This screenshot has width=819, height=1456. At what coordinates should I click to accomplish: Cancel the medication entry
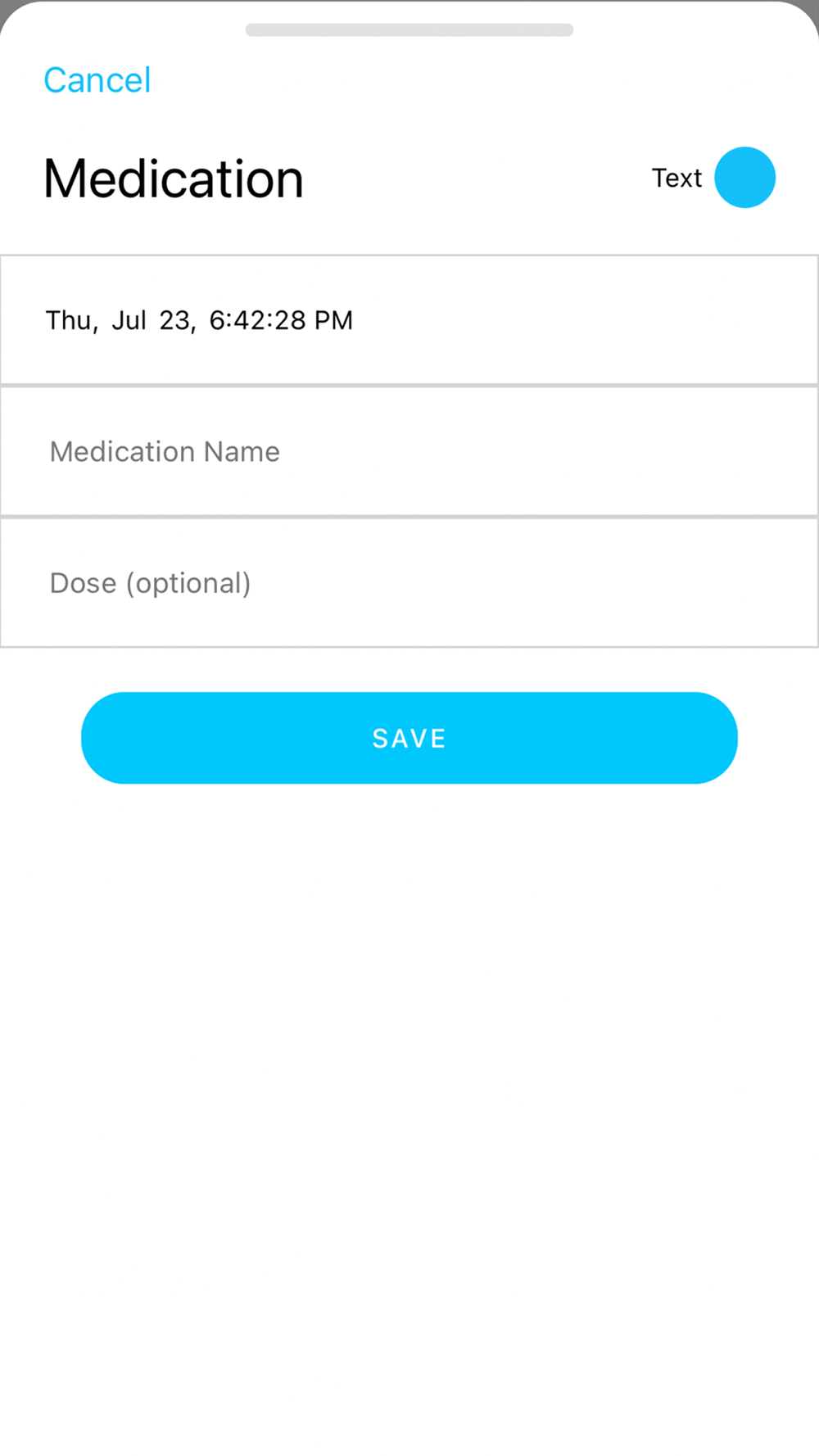97,80
